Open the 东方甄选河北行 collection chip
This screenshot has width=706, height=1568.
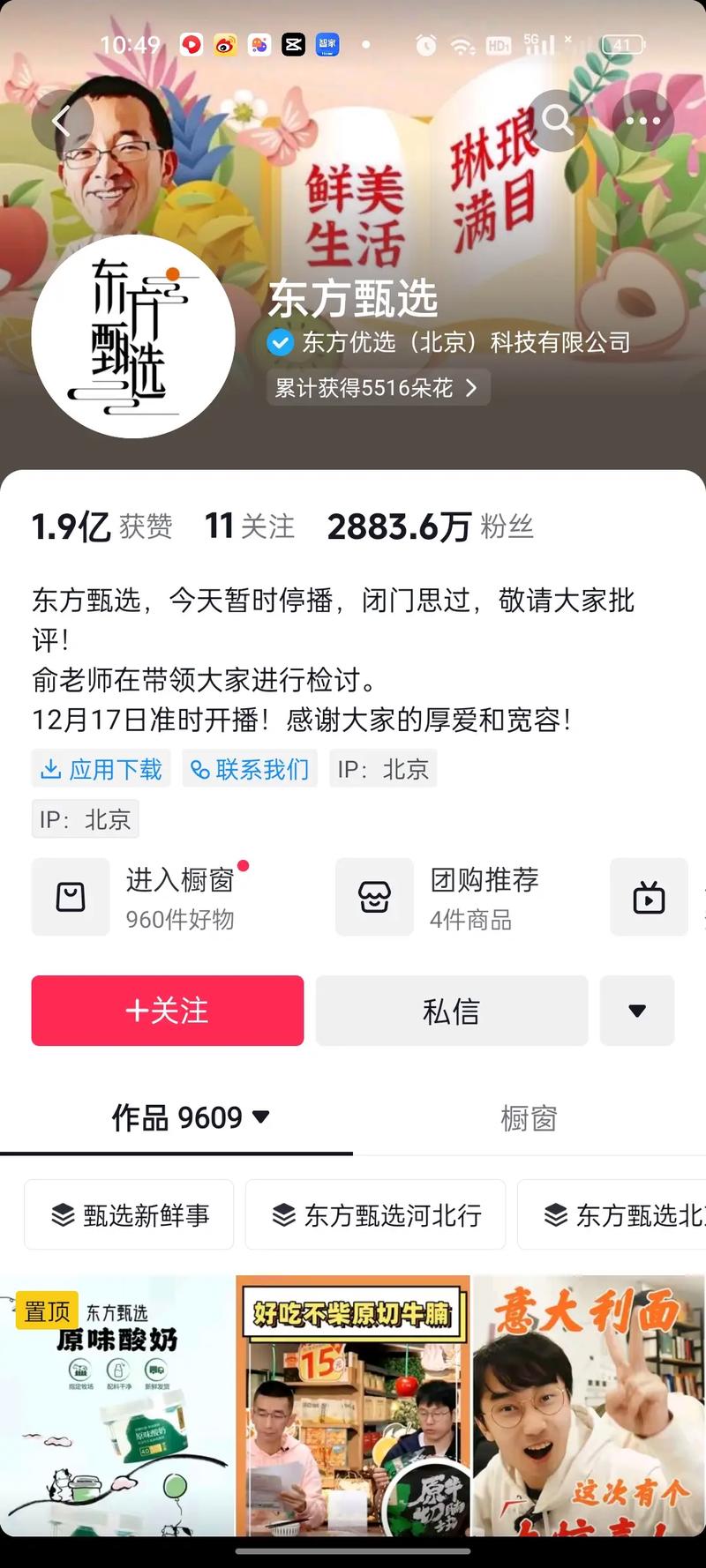point(375,1214)
